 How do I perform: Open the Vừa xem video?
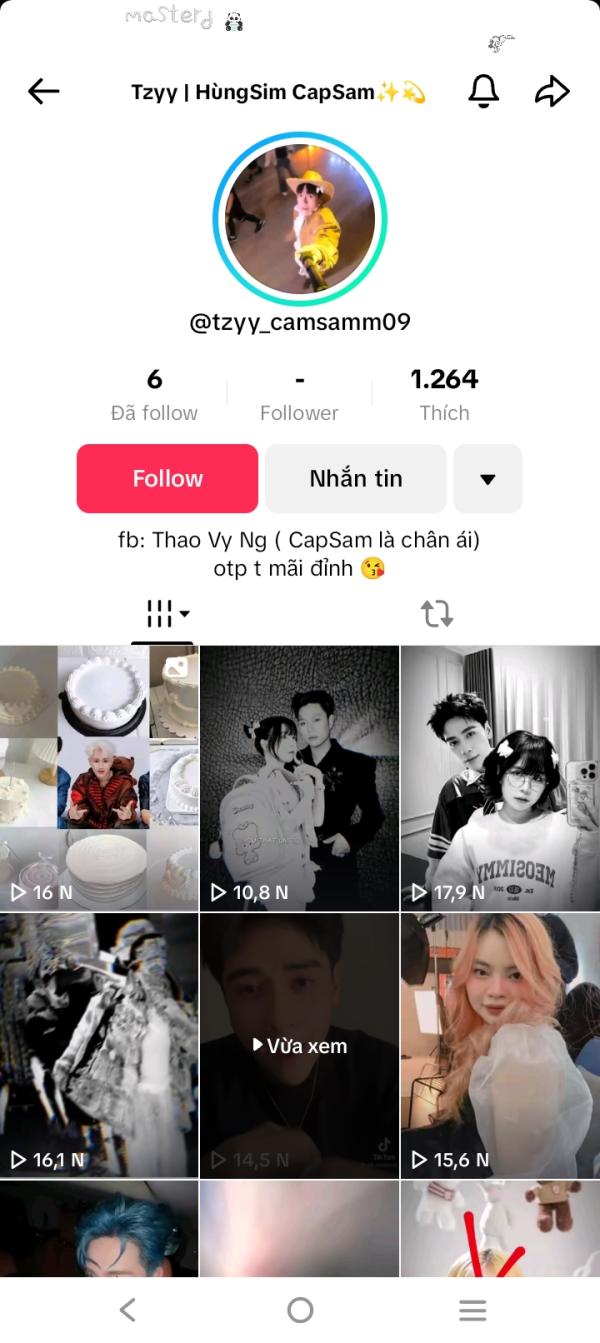[x=300, y=1044]
